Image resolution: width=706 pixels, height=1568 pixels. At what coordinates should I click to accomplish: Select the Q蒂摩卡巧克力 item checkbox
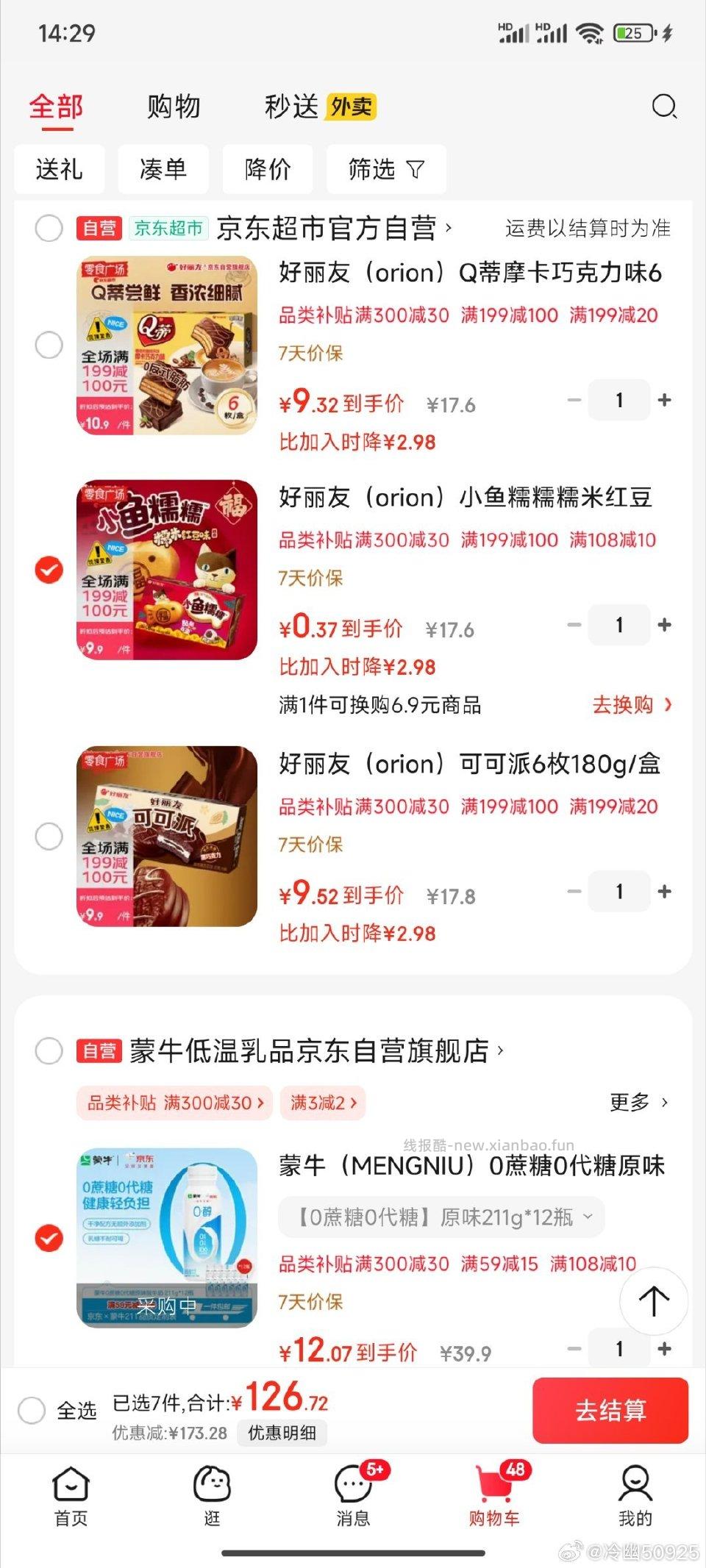(49, 343)
